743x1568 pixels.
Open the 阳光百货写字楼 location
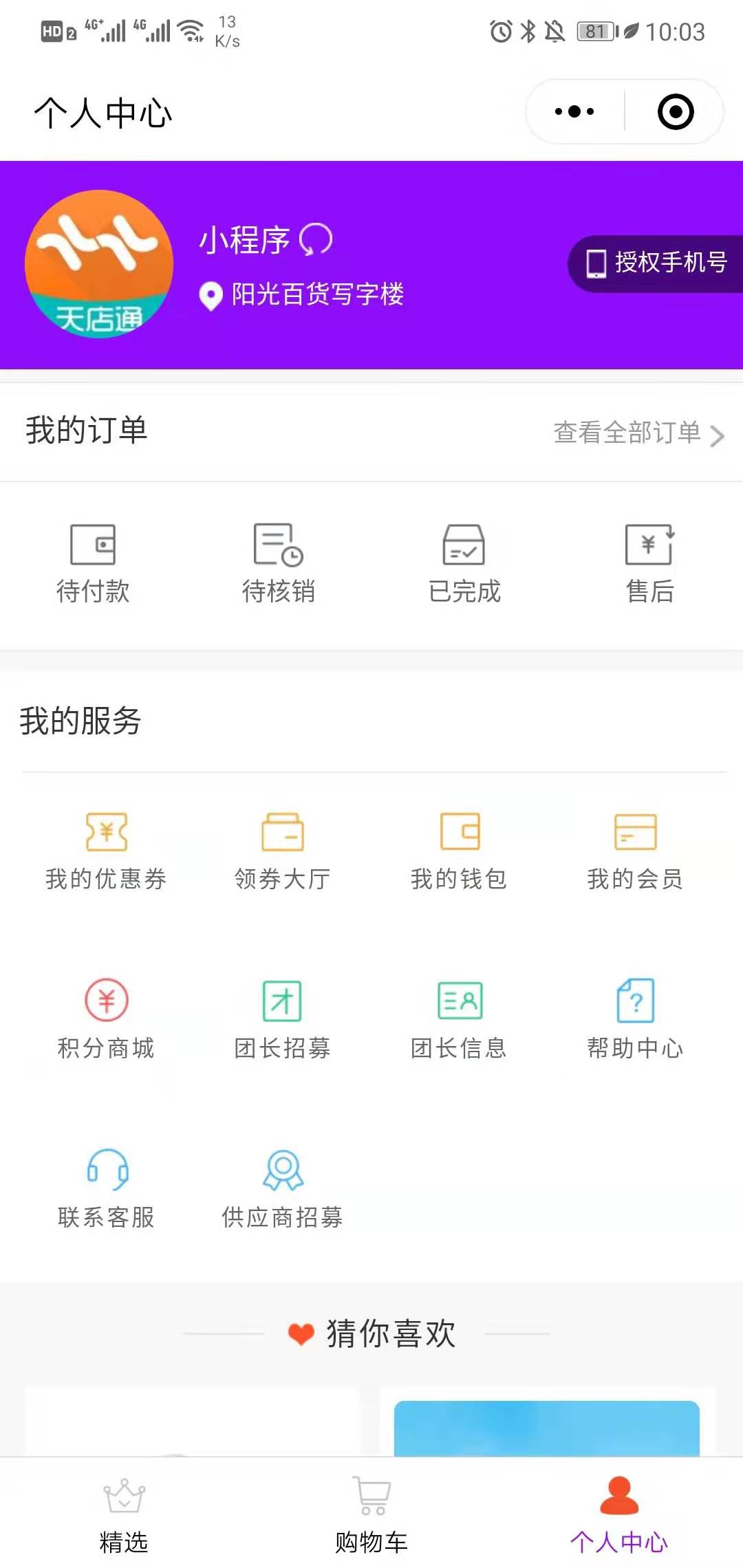point(301,294)
